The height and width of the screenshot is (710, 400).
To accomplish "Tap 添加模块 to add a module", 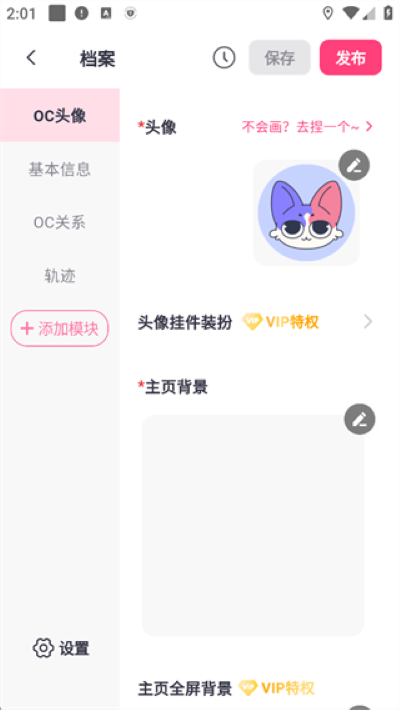I will tap(60, 329).
